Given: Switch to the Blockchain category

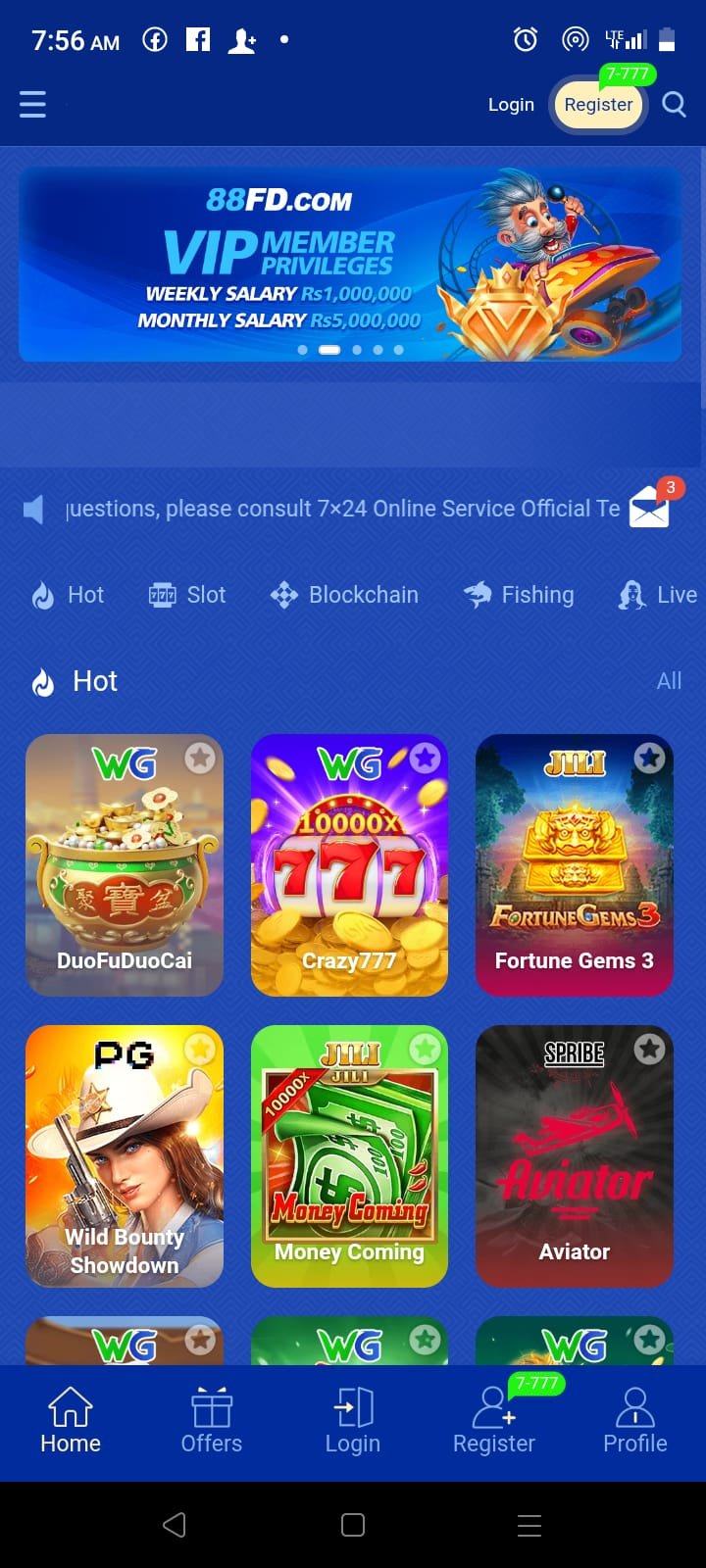Looking at the screenshot, I should [344, 595].
